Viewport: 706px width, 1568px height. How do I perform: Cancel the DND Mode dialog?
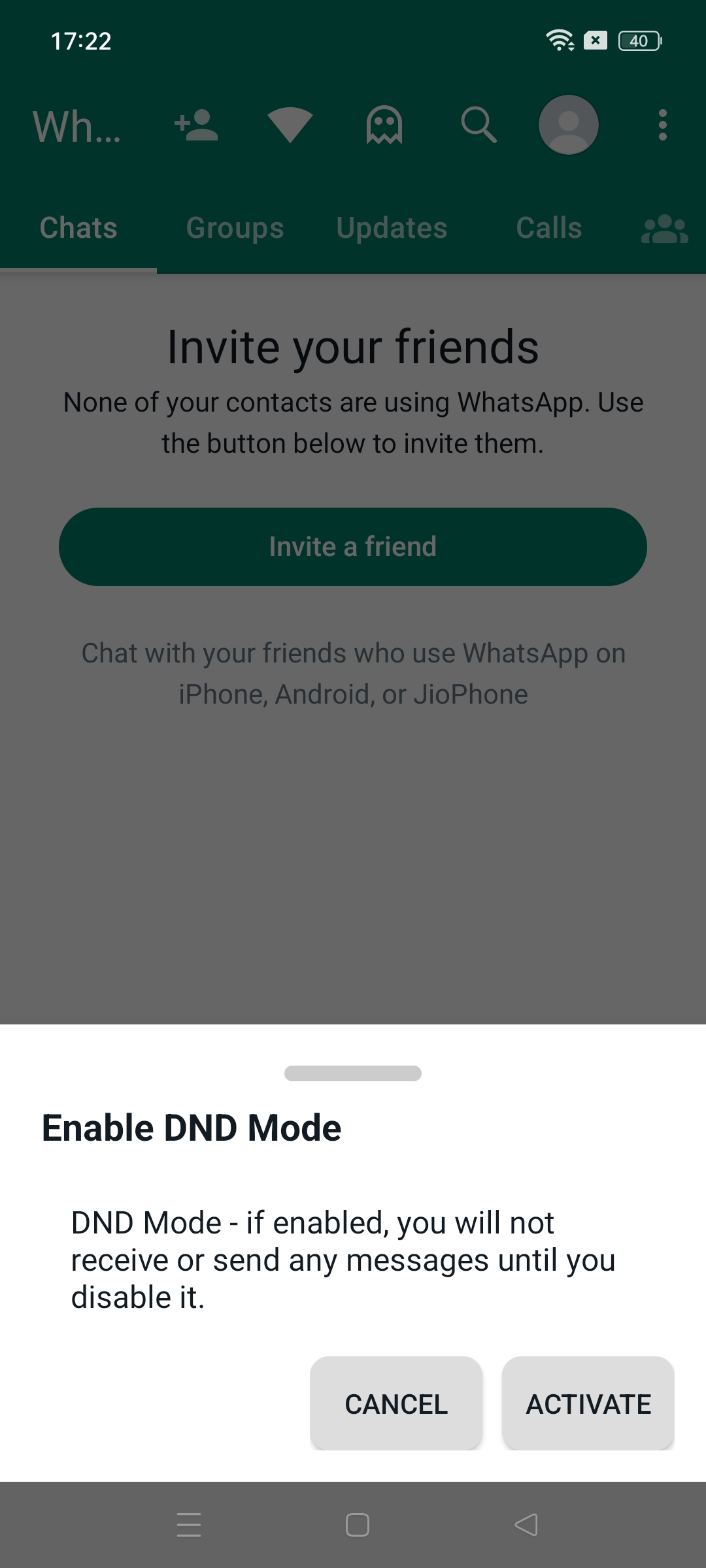396,1403
